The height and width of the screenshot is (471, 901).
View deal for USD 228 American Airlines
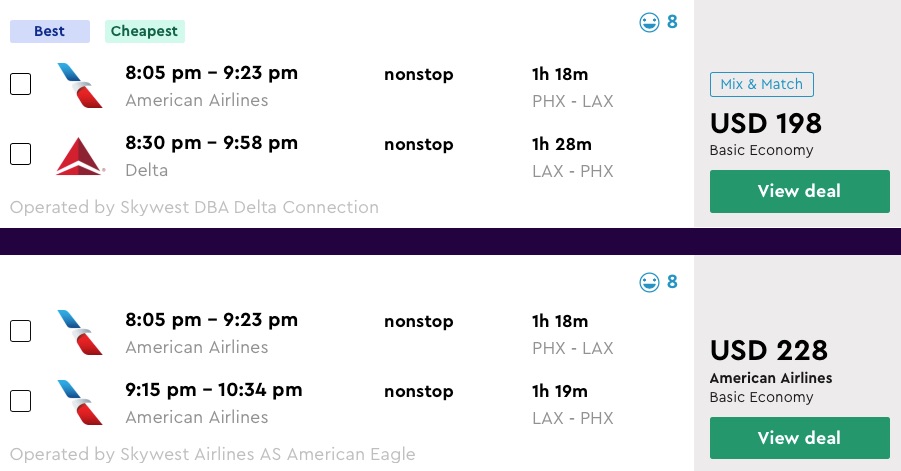coord(799,438)
